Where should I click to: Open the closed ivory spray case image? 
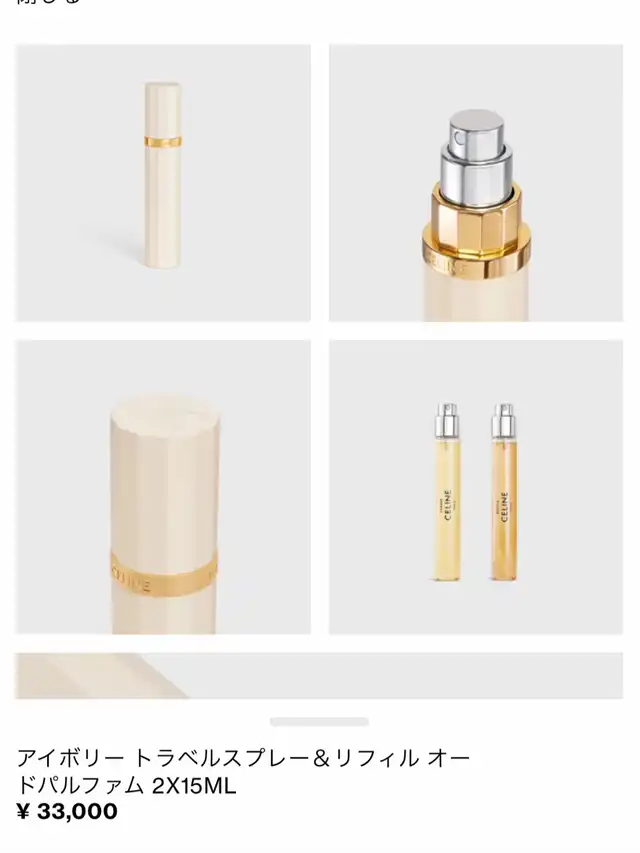[163, 183]
